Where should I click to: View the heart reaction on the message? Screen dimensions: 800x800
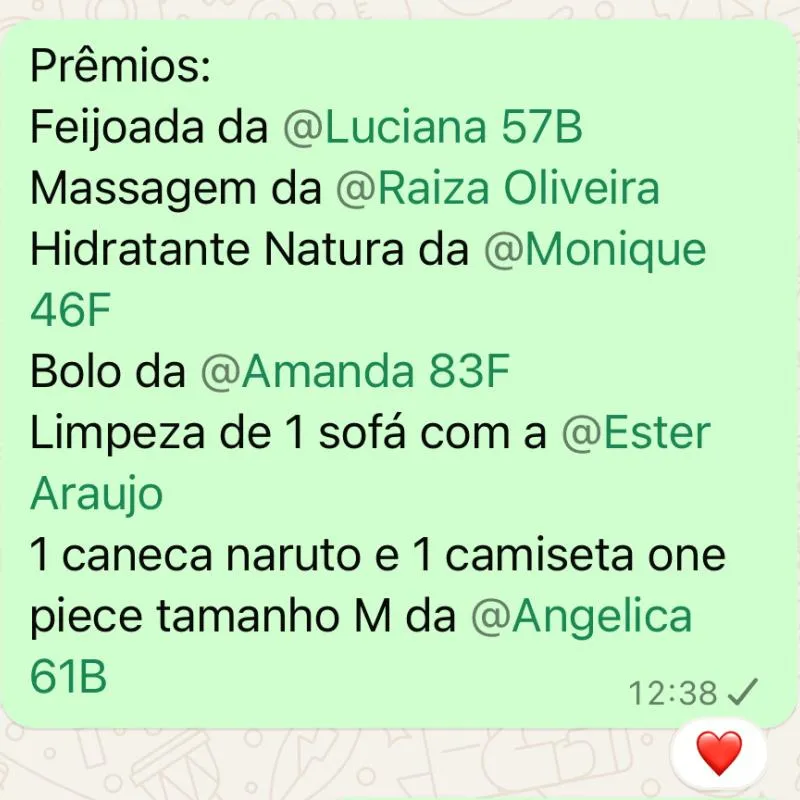719,752
